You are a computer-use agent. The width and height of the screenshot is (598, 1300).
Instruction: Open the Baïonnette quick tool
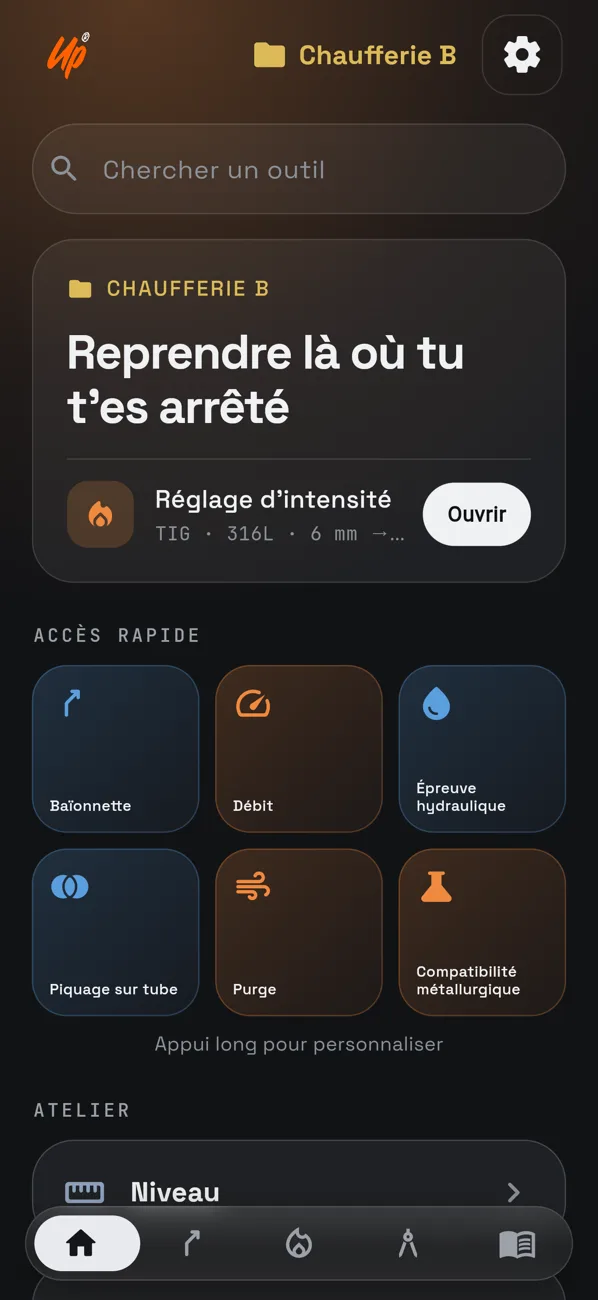[116, 749]
